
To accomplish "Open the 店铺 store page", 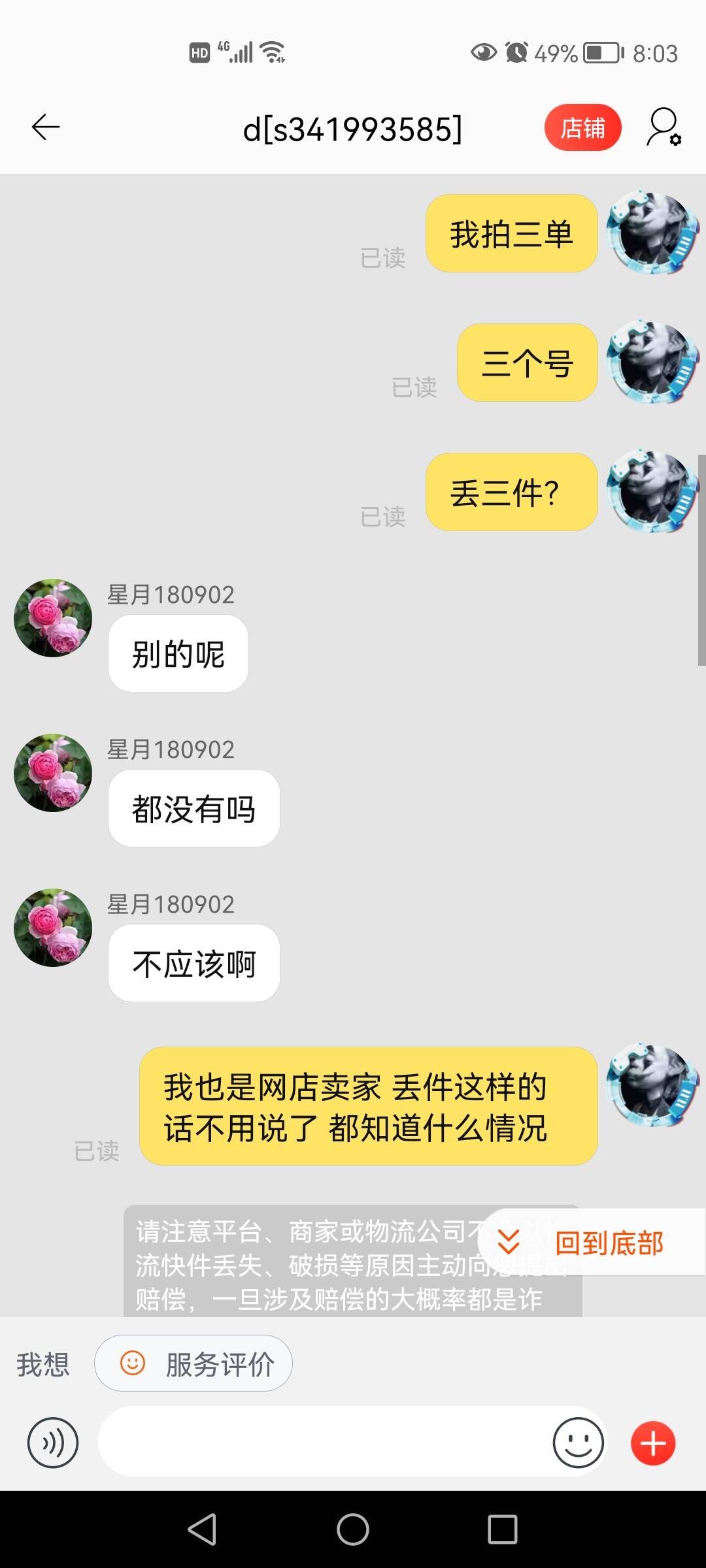I will tap(582, 127).
